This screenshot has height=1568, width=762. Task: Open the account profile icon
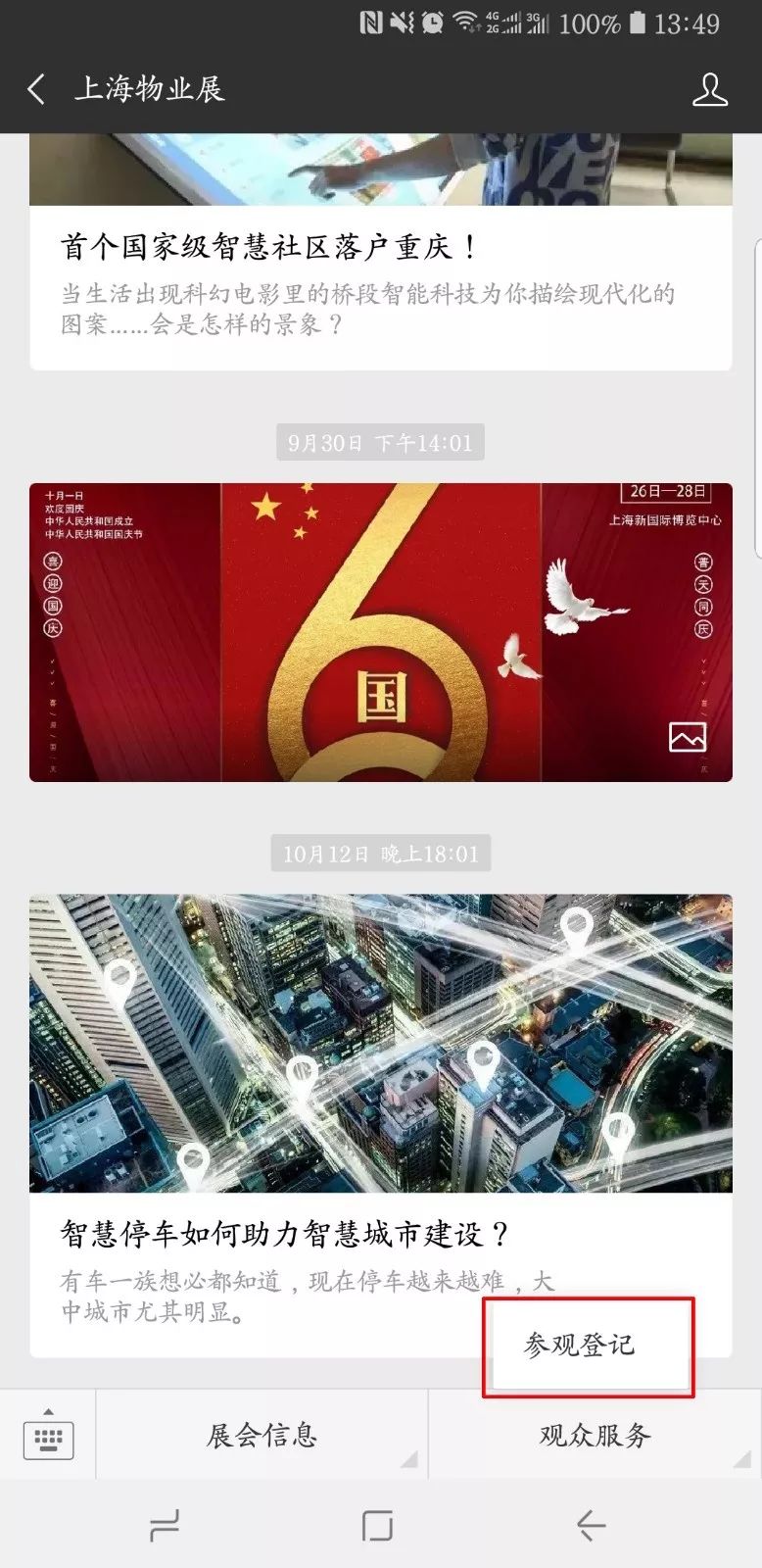coord(709,89)
